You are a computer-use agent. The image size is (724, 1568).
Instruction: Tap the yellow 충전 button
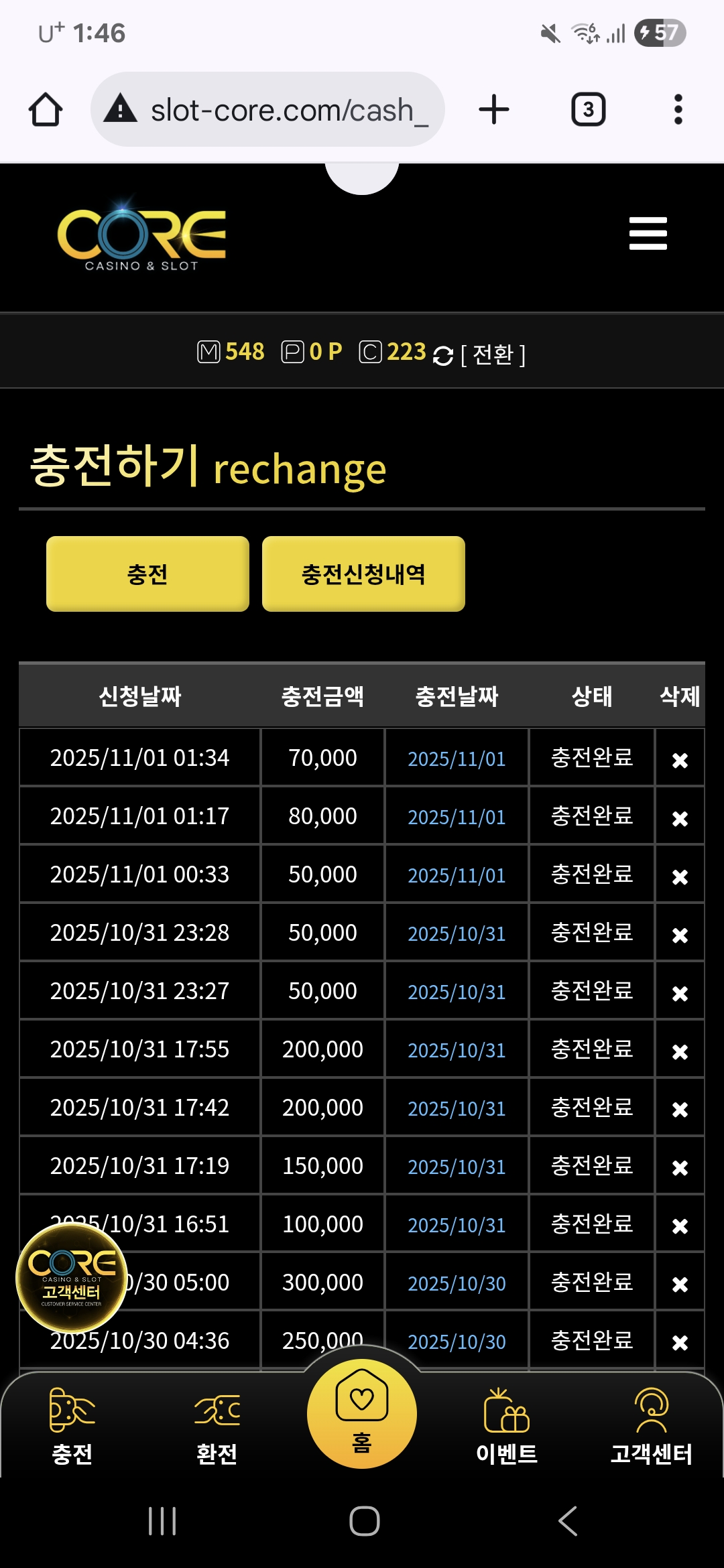coord(147,574)
